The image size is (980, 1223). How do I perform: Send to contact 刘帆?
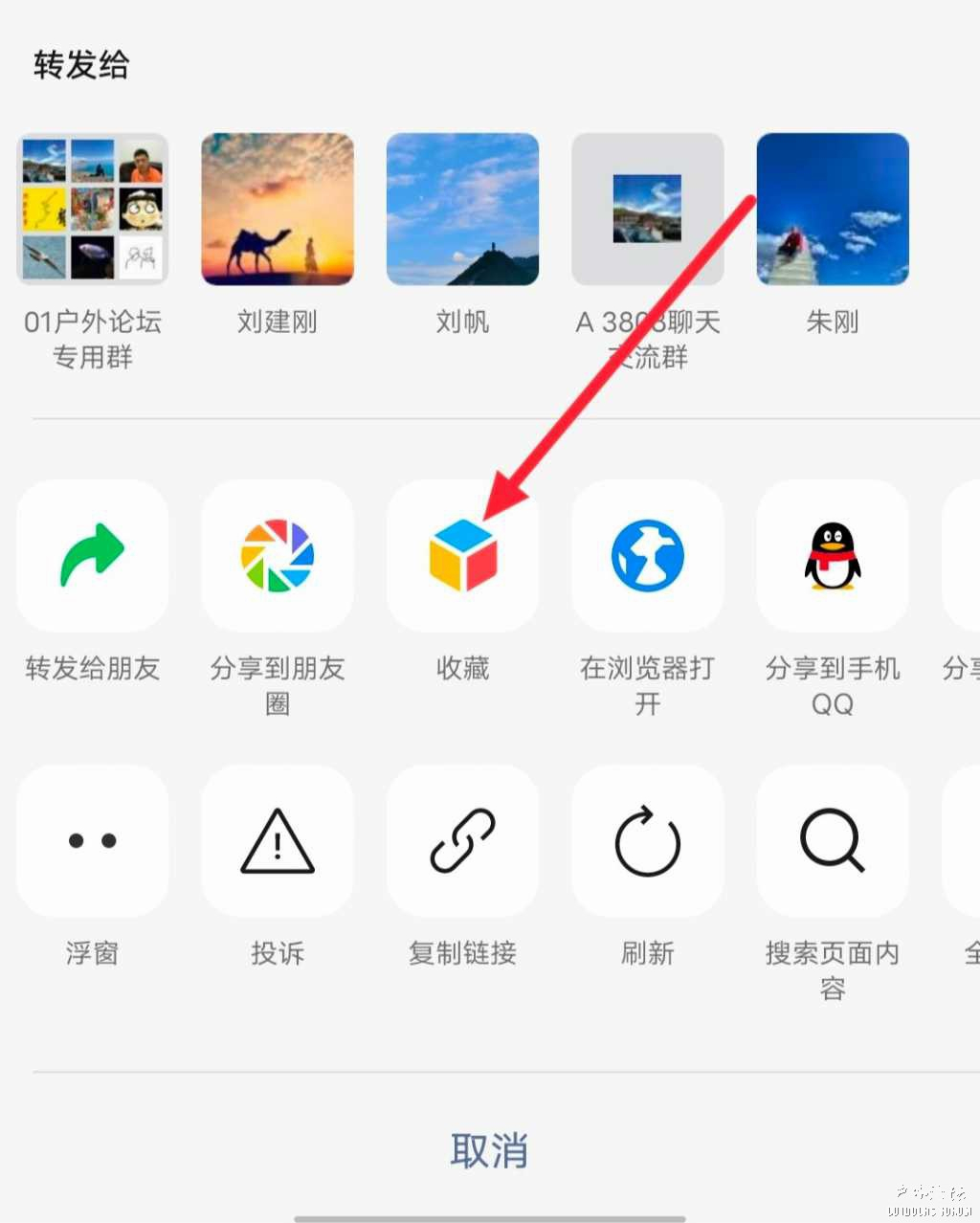click(x=462, y=210)
